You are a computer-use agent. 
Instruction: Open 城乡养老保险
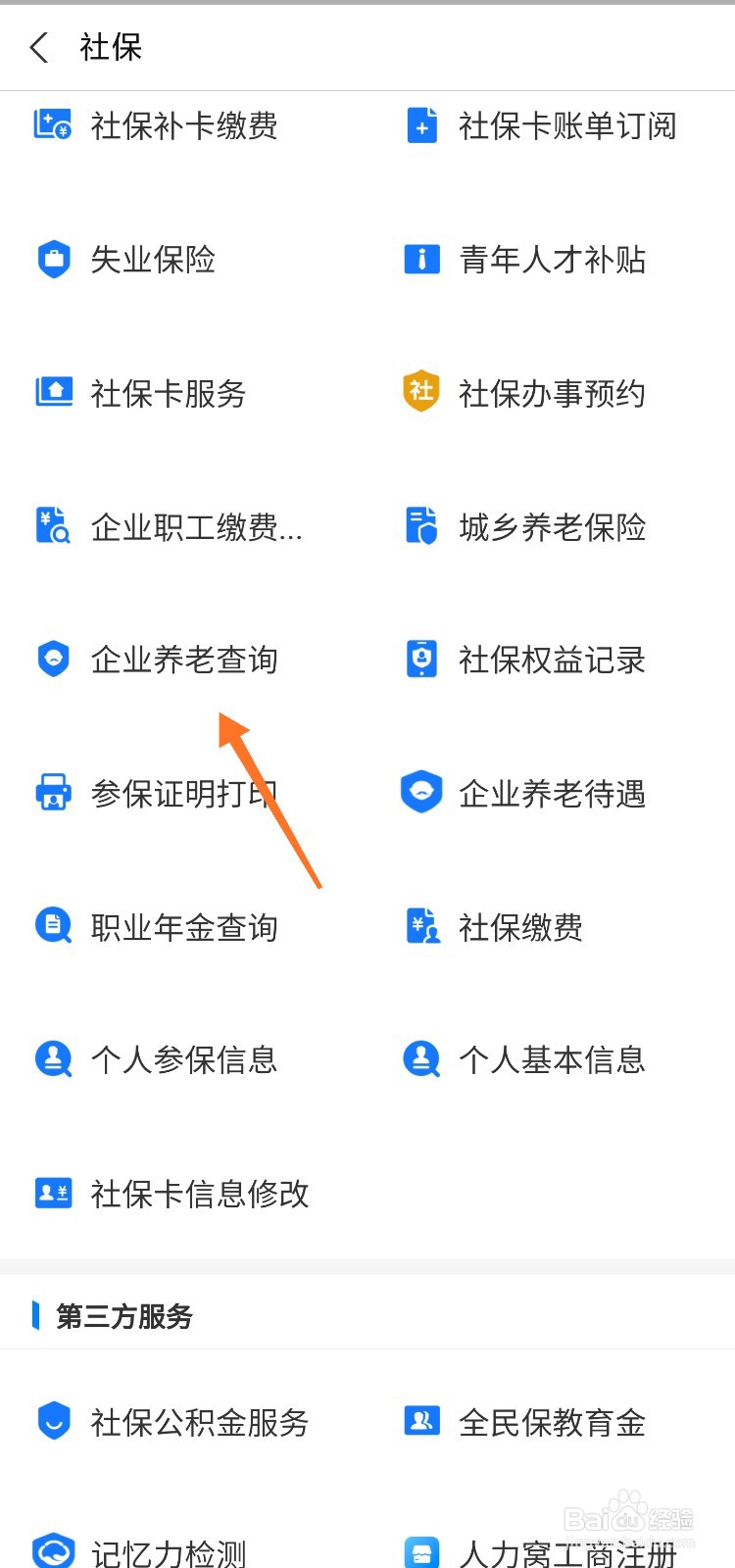click(x=552, y=527)
